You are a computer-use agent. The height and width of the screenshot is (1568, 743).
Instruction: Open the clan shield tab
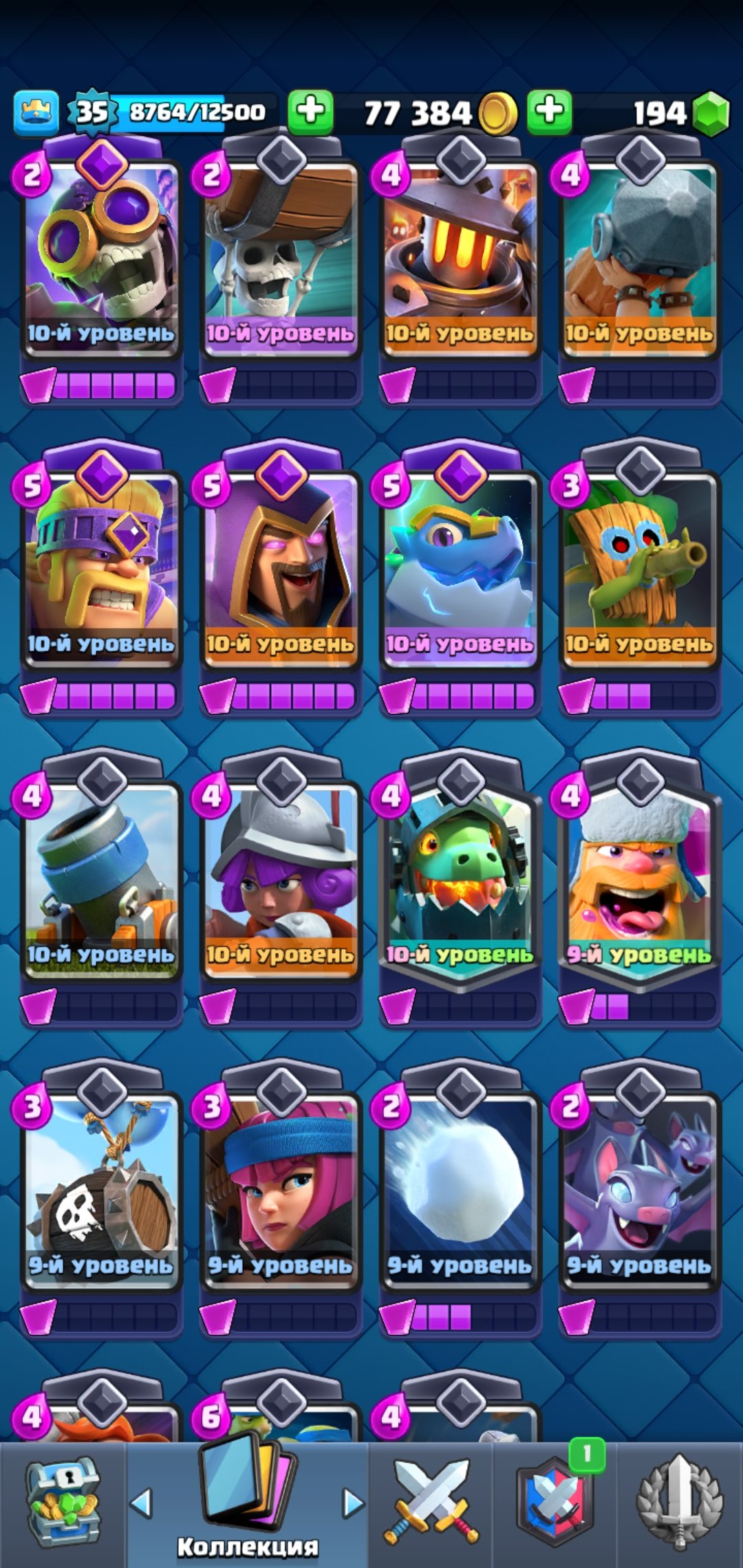point(555,1504)
